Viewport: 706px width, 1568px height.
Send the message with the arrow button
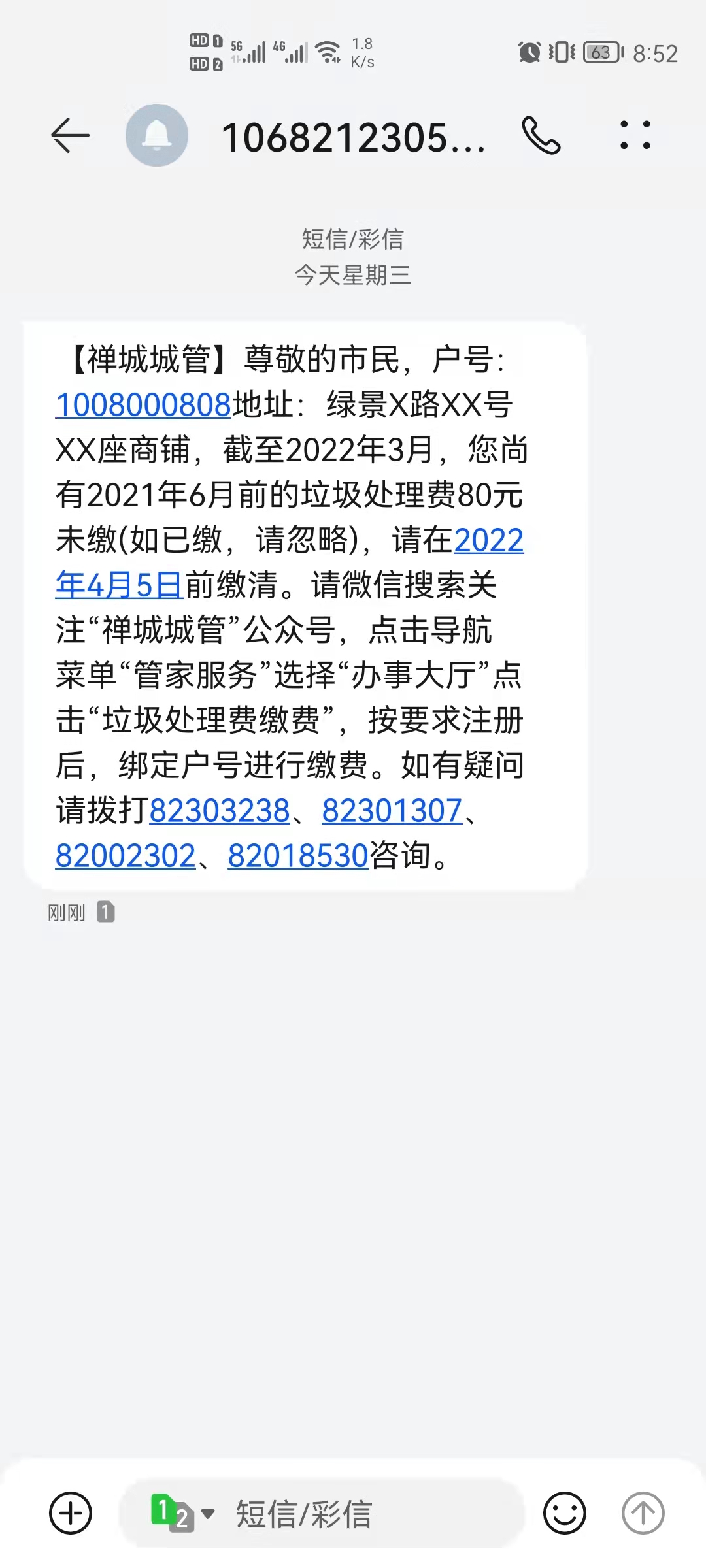(x=643, y=1513)
